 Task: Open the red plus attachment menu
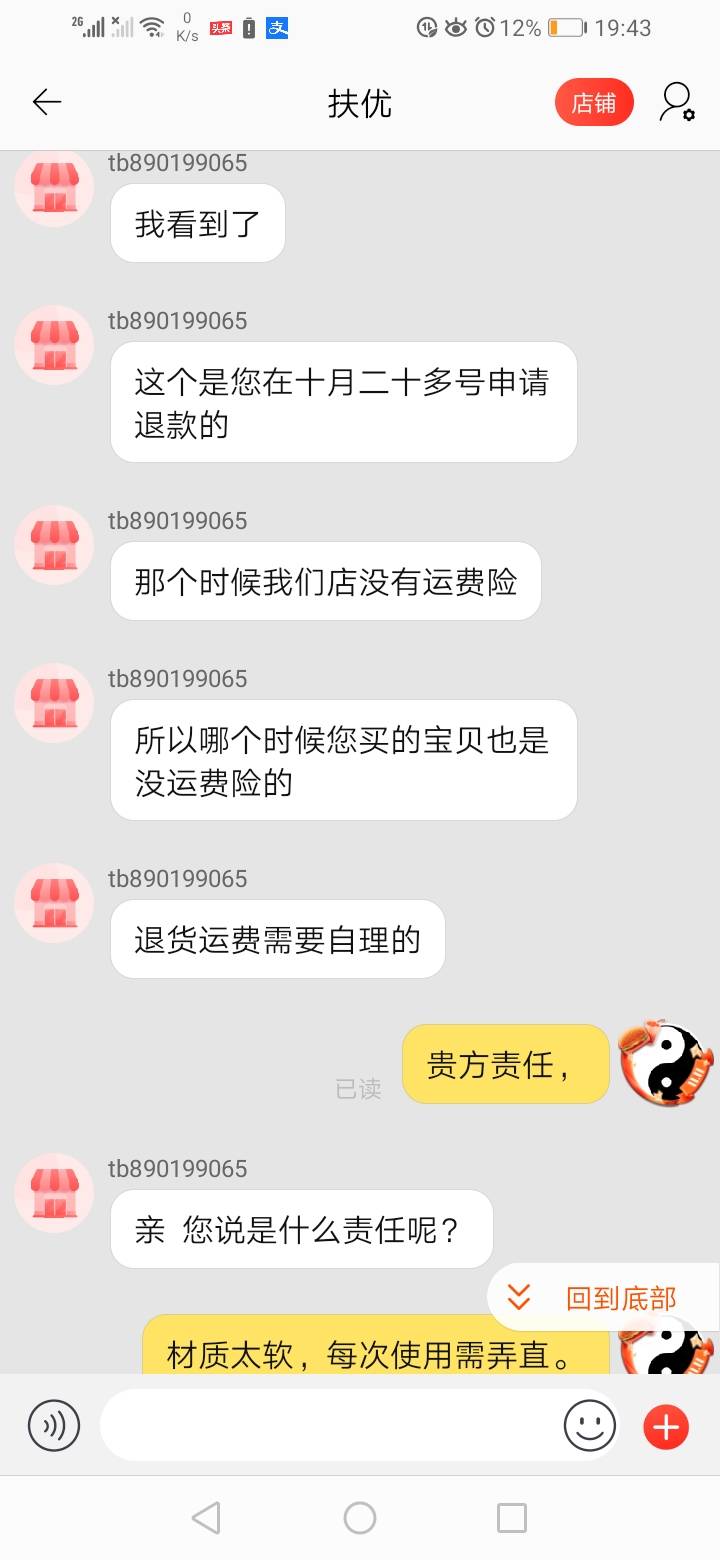click(x=666, y=1427)
